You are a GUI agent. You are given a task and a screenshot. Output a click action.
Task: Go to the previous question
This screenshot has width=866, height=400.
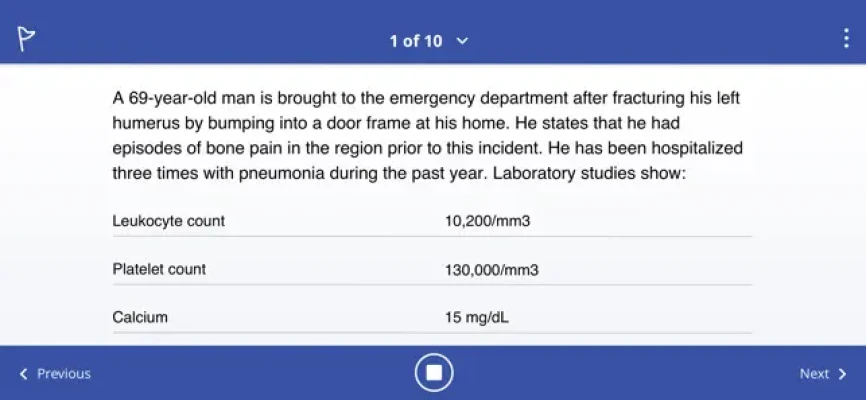pyautogui.click(x=55, y=374)
